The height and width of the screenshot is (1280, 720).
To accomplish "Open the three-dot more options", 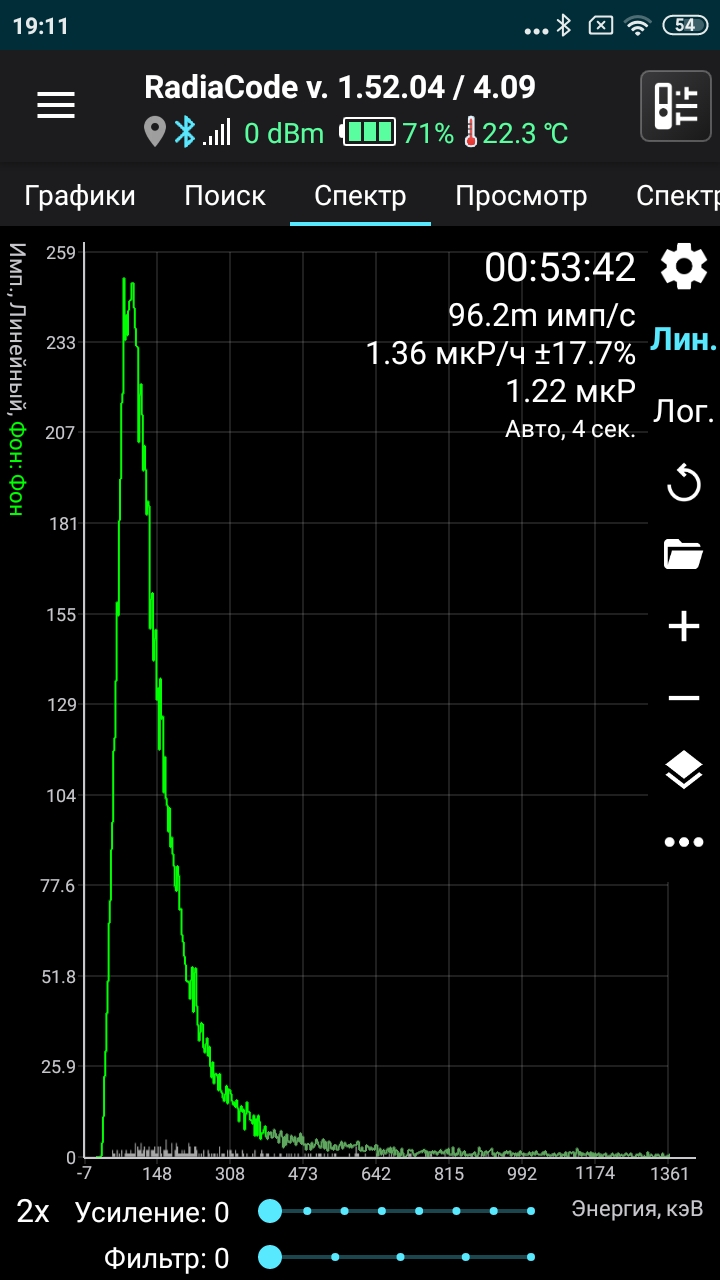I will (684, 842).
